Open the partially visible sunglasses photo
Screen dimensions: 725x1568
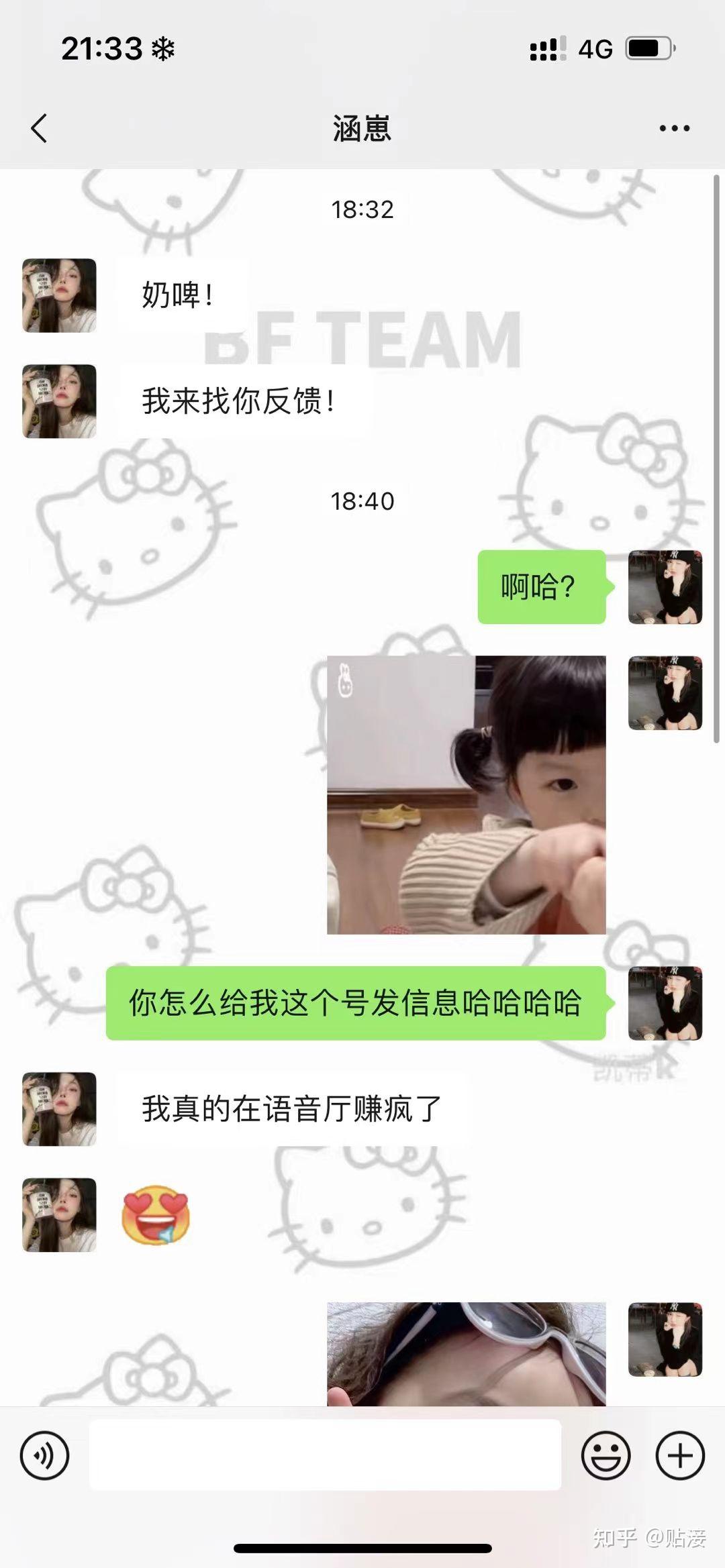pyautogui.click(x=466, y=1354)
